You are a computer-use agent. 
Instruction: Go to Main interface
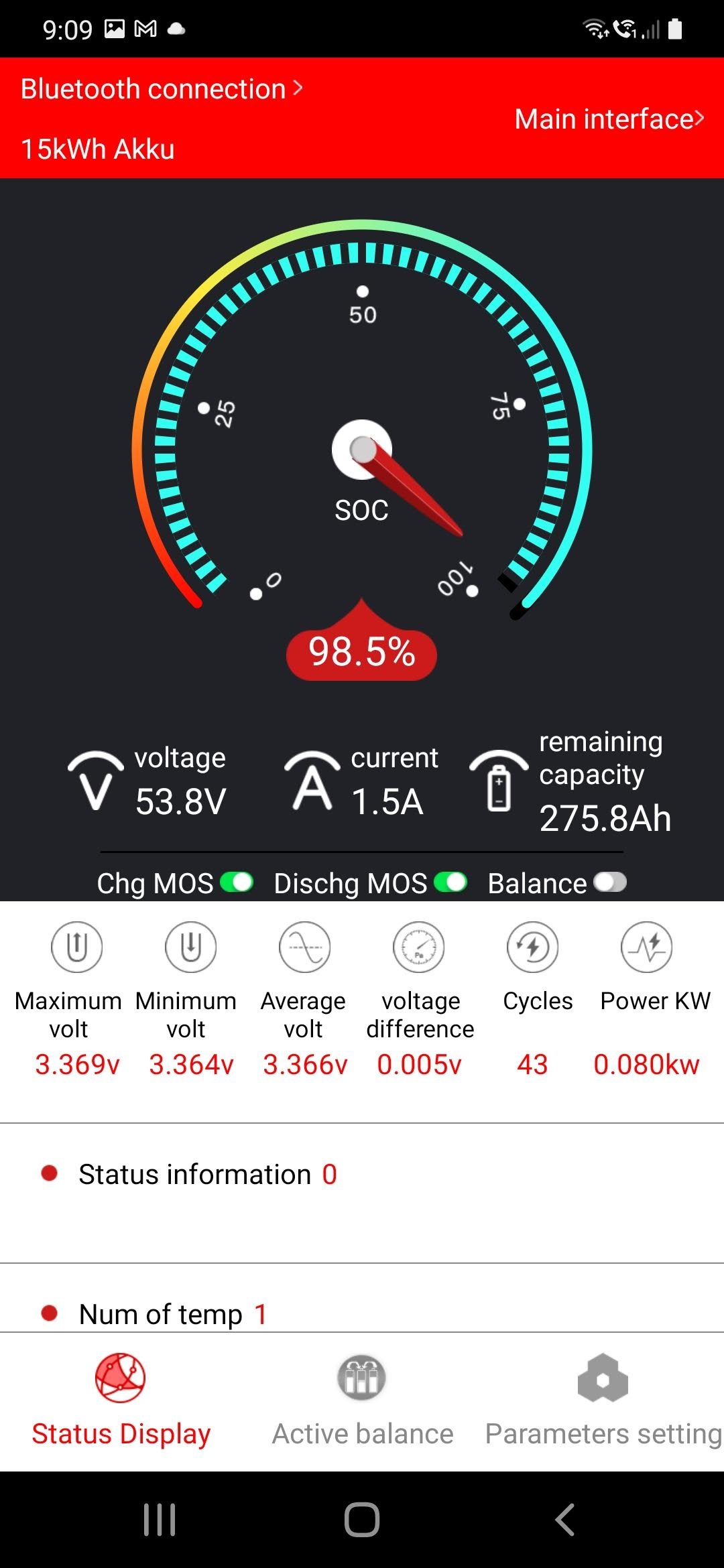coord(609,119)
